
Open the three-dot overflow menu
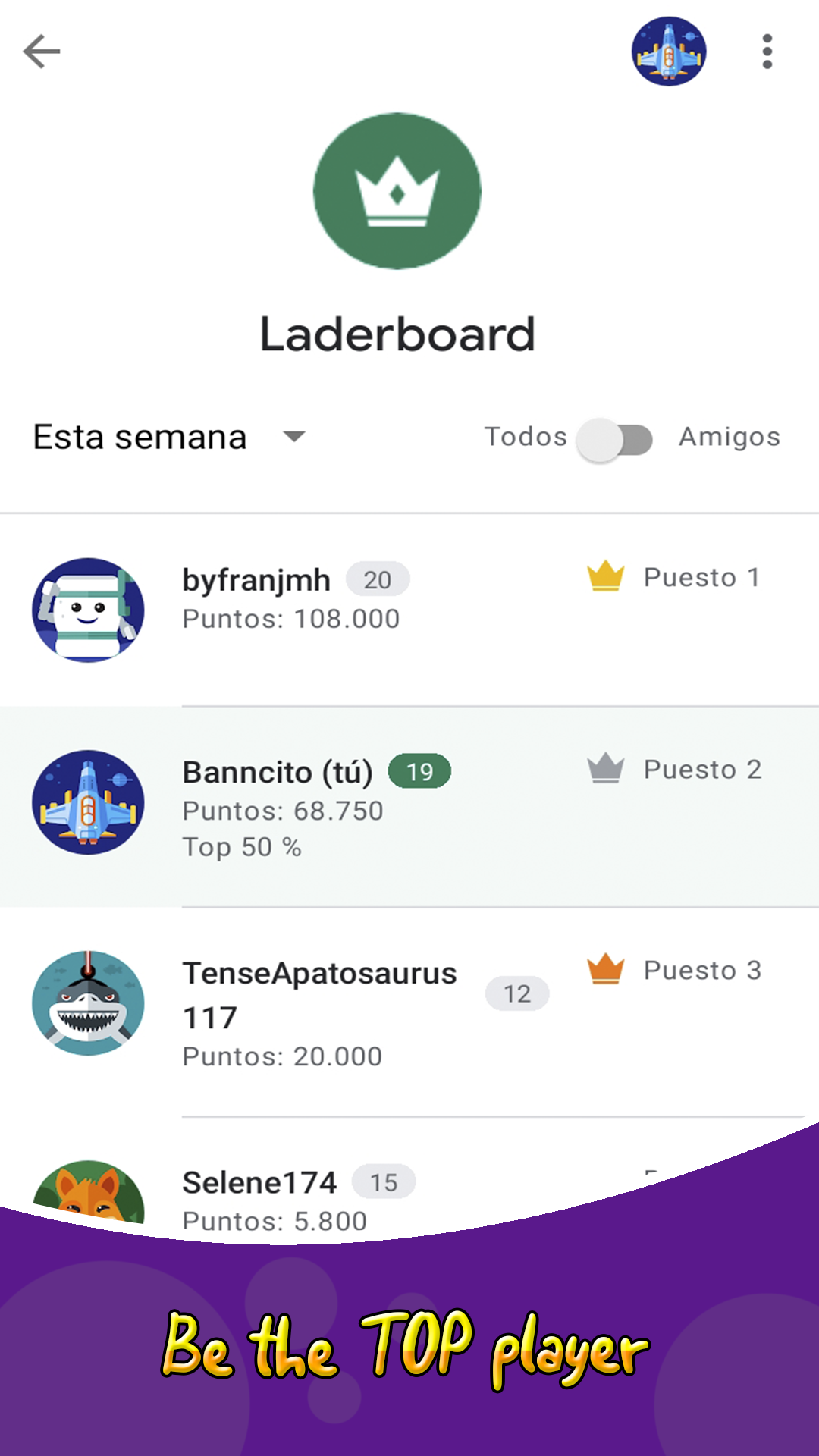point(767,52)
